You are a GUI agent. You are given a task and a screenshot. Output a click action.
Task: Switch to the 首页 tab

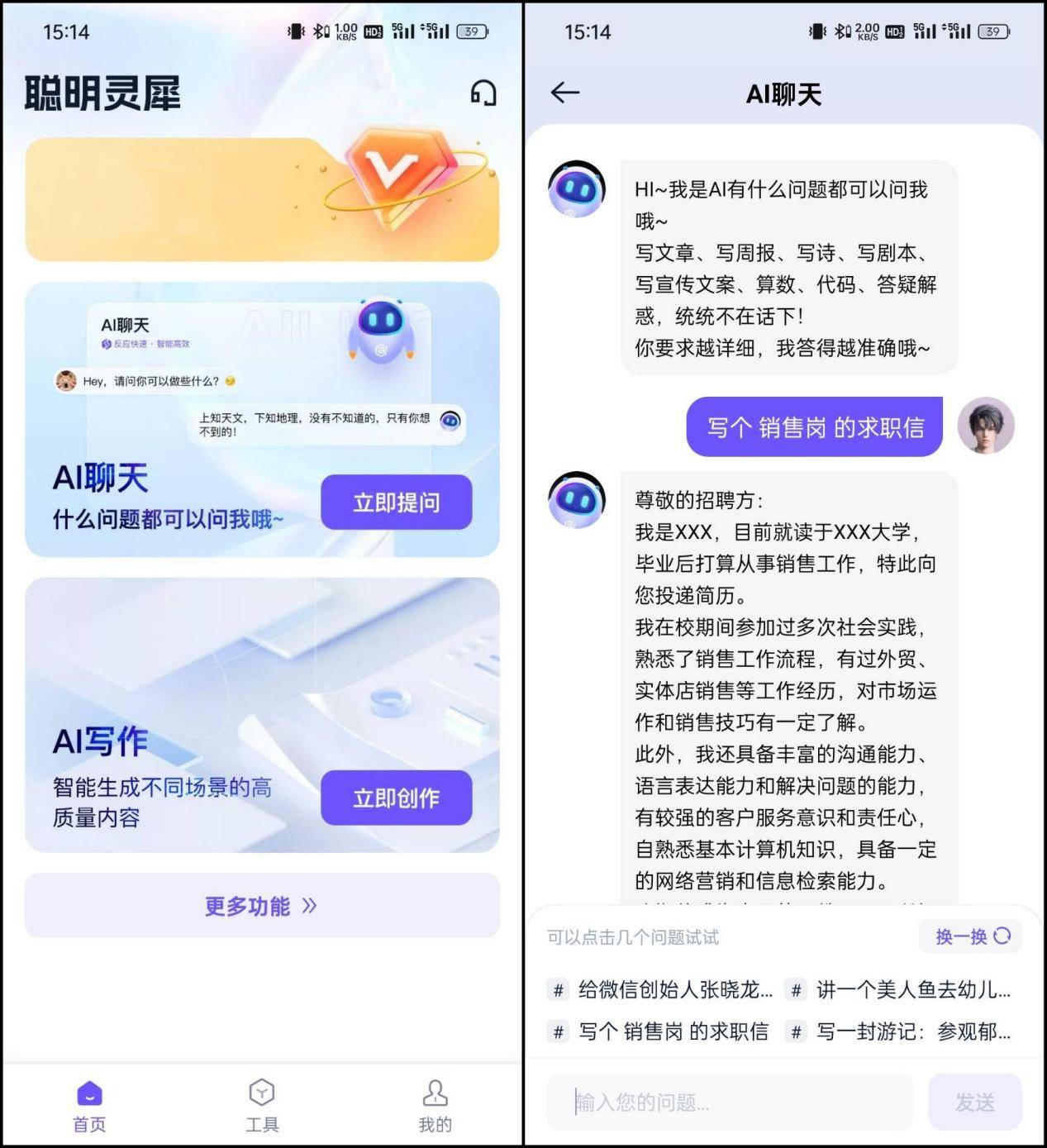[89, 1106]
